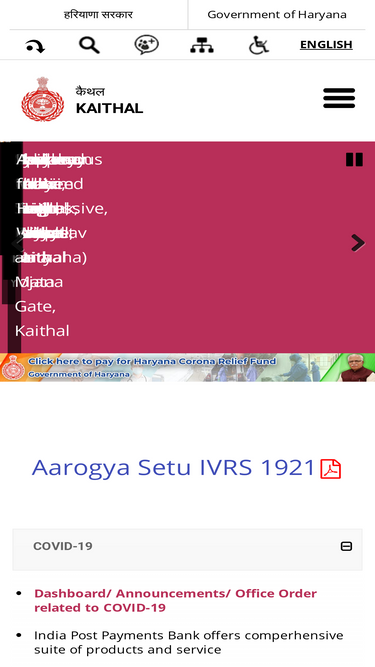The width and height of the screenshot is (375, 667).
Task: Tap the skip to main content arrow
Action: (x=35, y=45)
